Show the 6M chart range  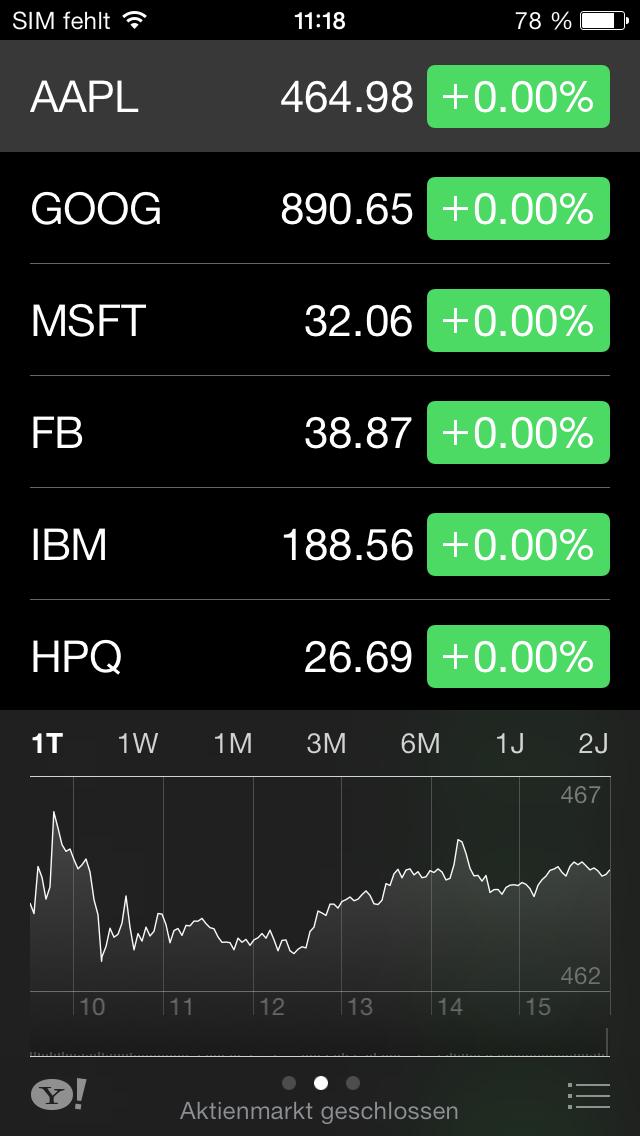coord(420,743)
